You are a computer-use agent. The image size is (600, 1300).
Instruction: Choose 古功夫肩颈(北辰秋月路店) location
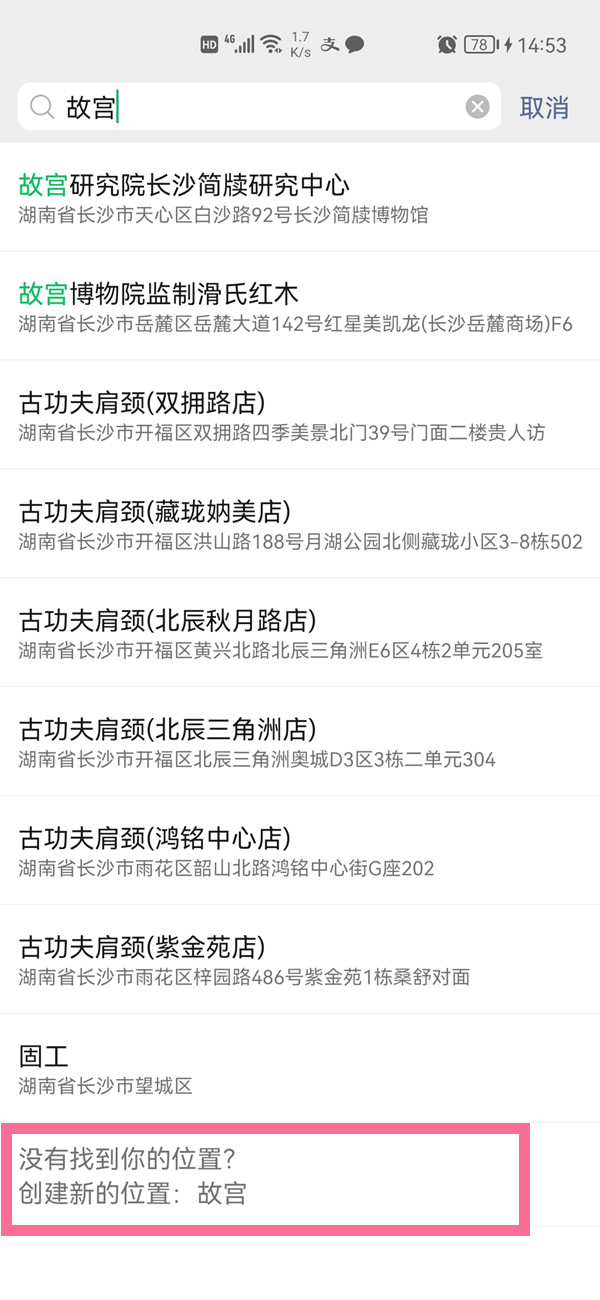click(300, 634)
